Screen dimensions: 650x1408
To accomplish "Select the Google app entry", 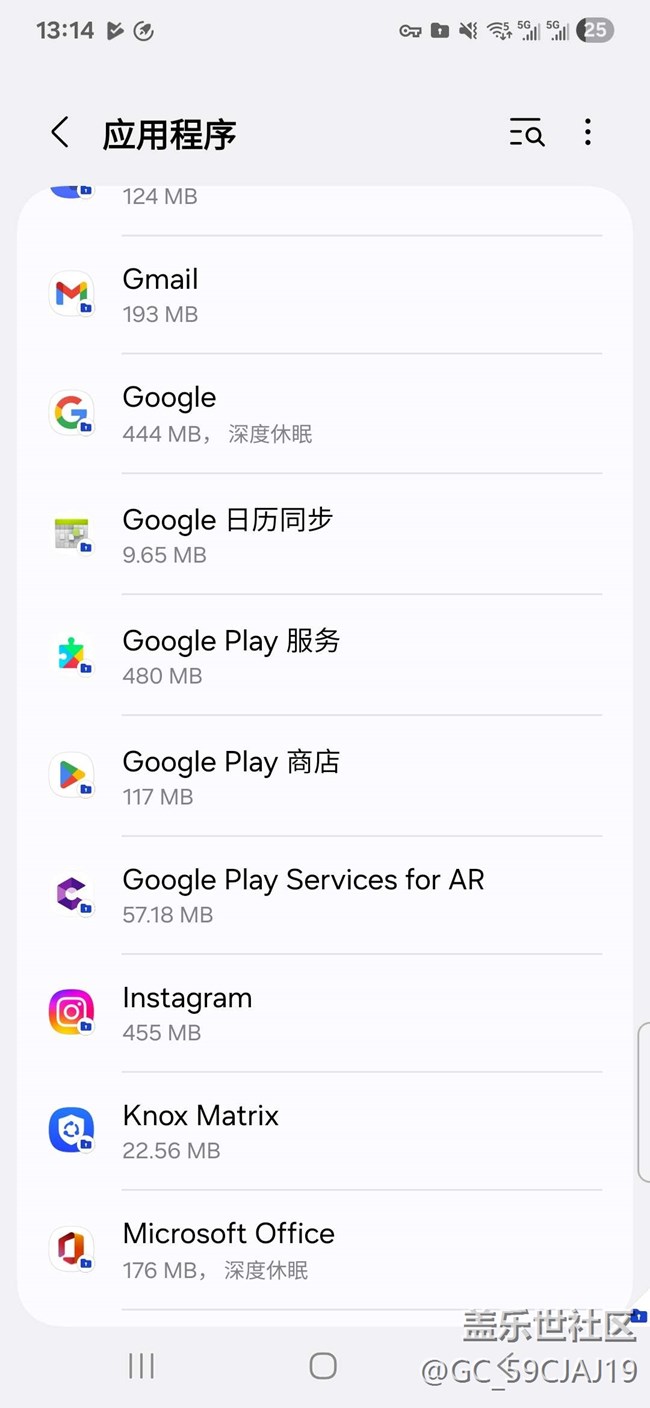I will tap(325, 414).
